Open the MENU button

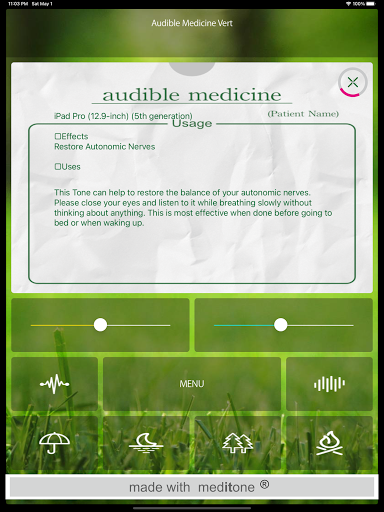point(192,384)
